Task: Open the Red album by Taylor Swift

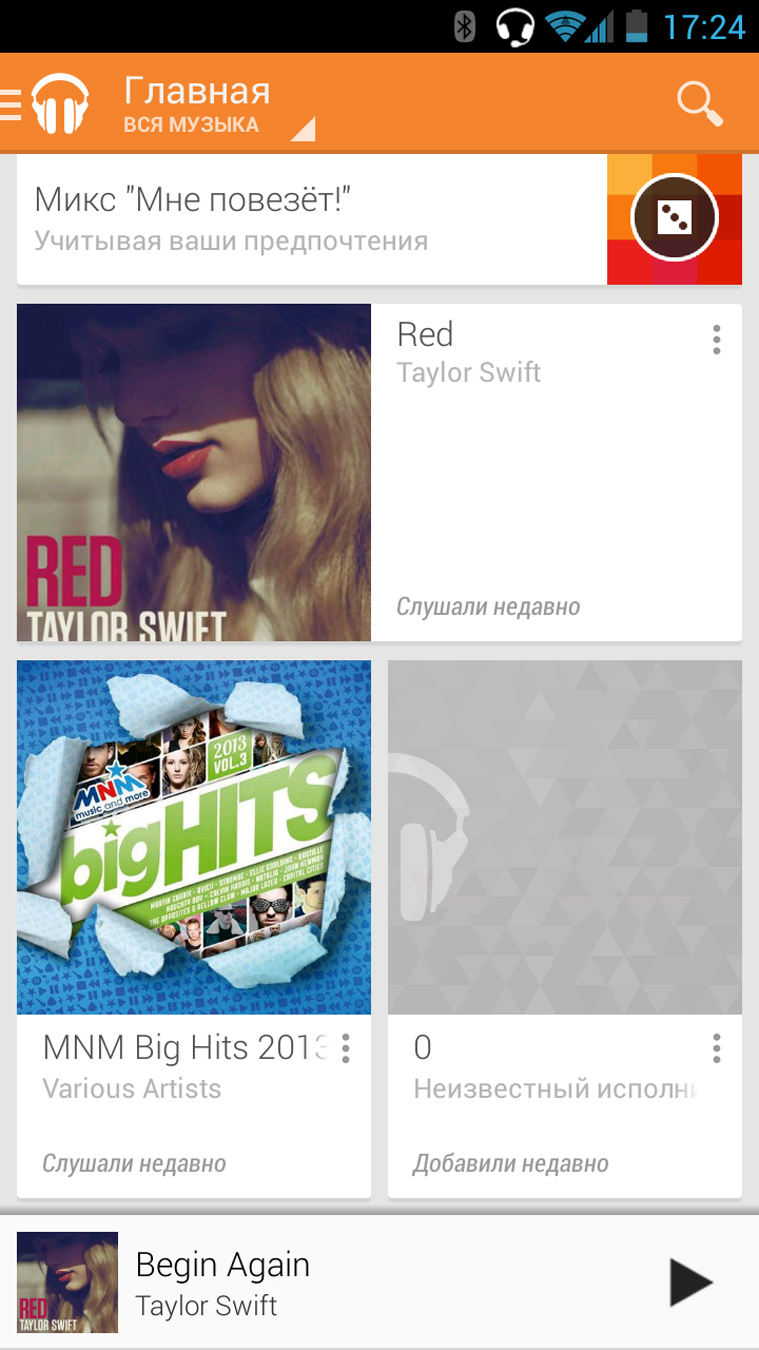Action: [194, 472]
